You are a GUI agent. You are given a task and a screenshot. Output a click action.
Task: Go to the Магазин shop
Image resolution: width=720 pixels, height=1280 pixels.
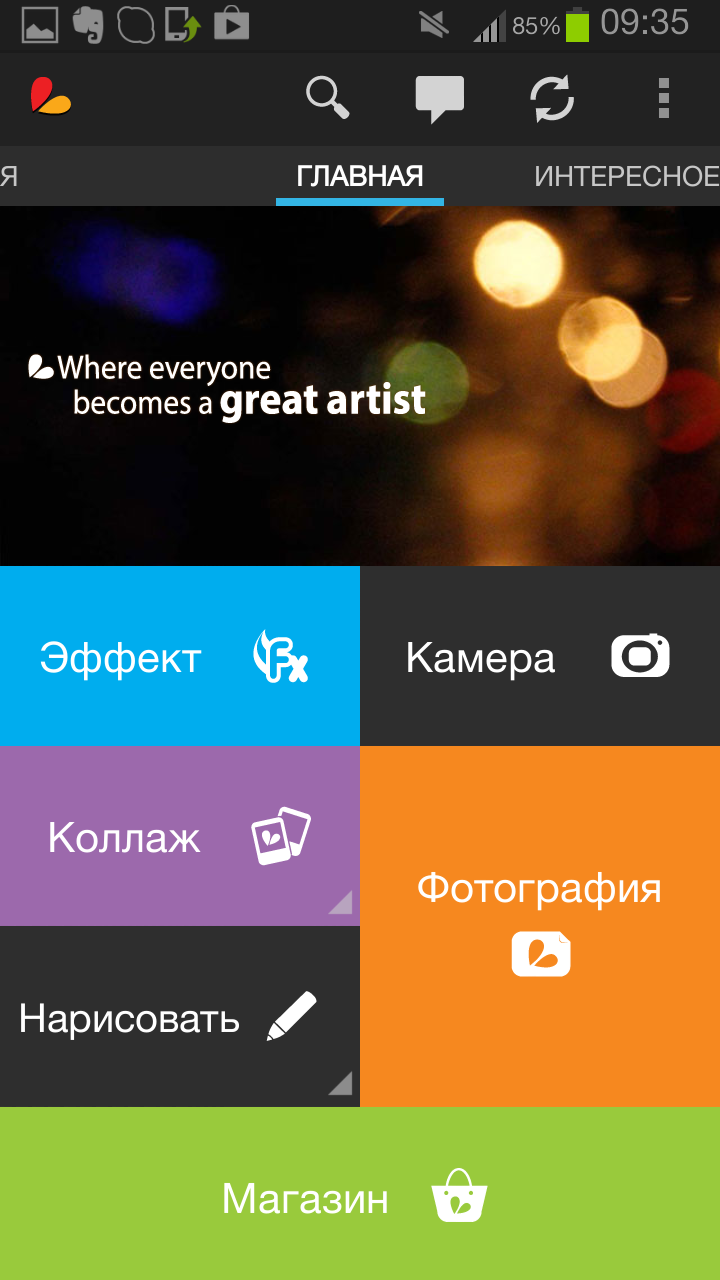[x=360, y=1195]
